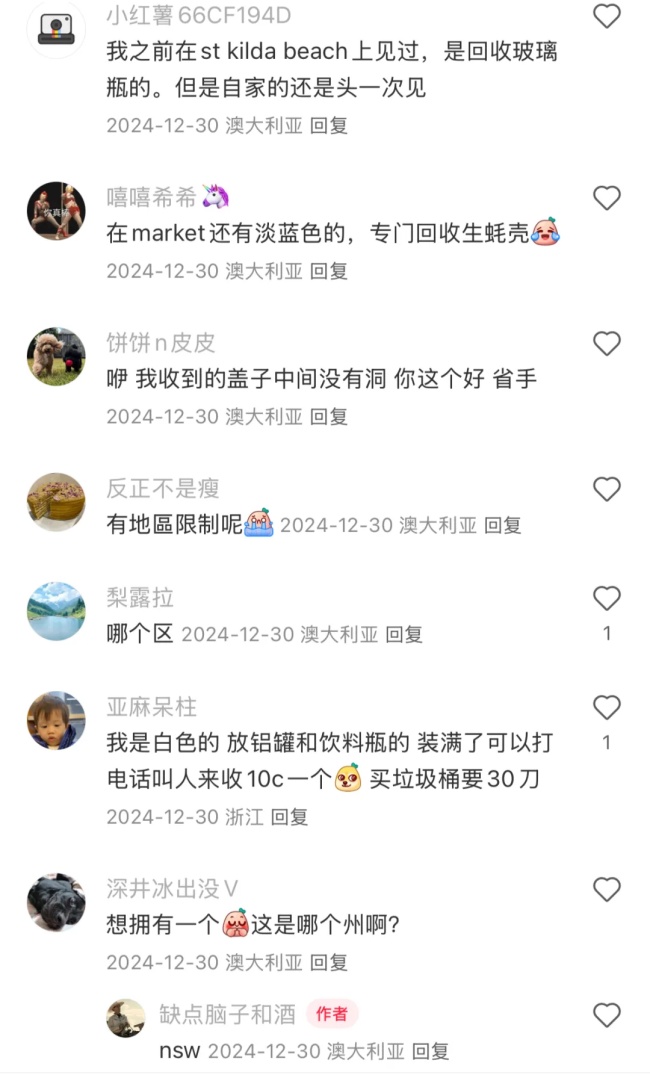Tap 回复 under 亚麻呆柱's comment
The image size is (650, 1078).
point(289,816)
